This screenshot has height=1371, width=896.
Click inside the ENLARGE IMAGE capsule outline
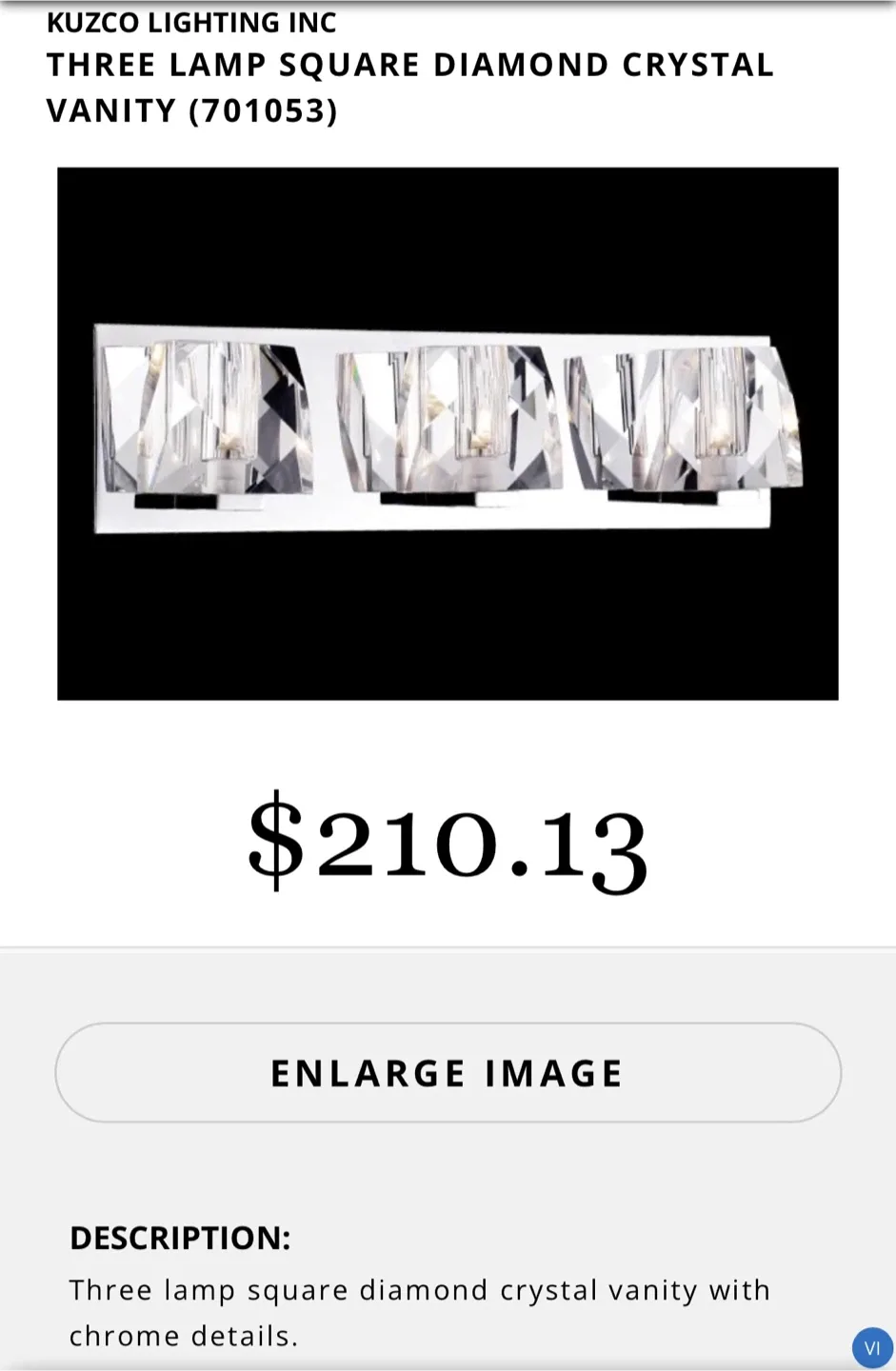[448, 1071]
